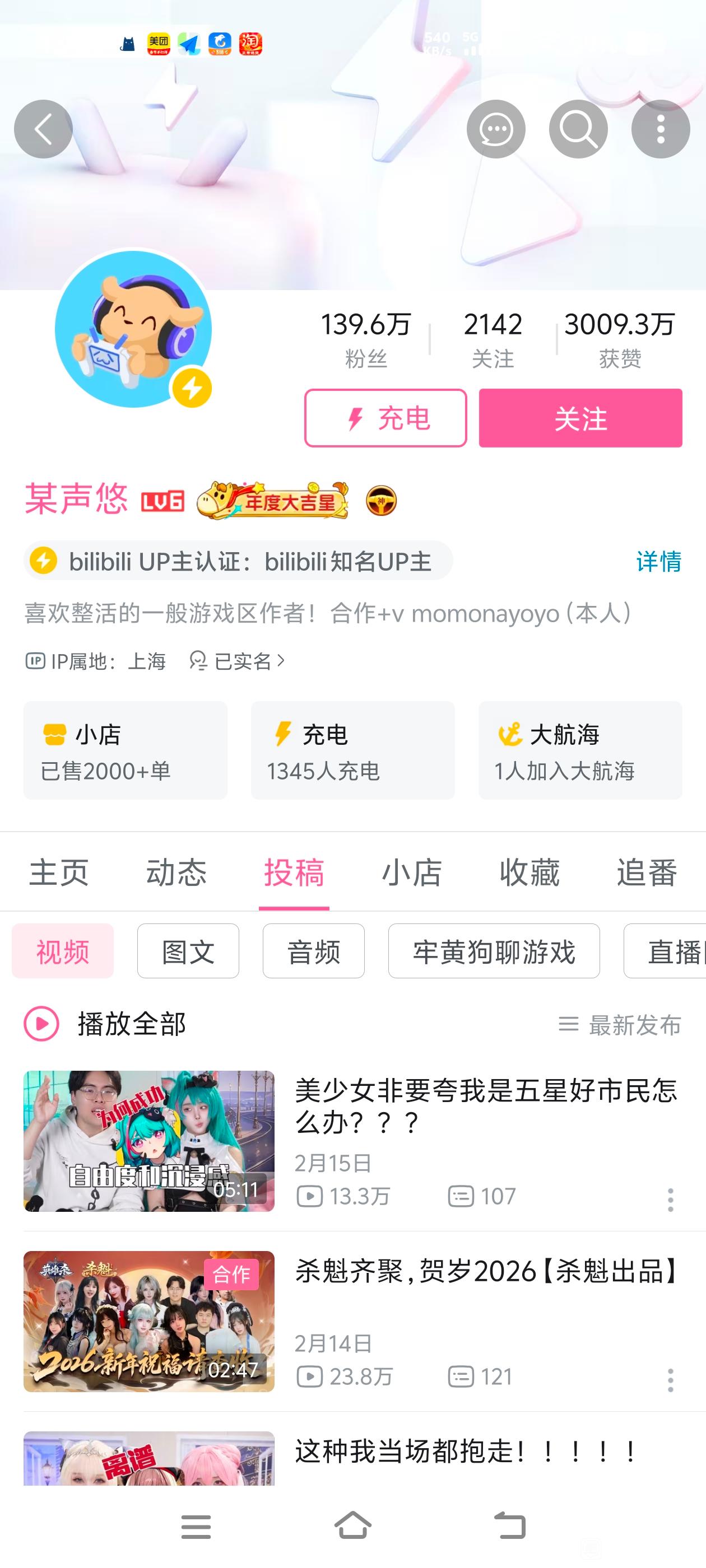This screenshot has width=706, height=1568.
Task: Open the 小店 card showing 已售2000+单
Action: pos(126,750)
